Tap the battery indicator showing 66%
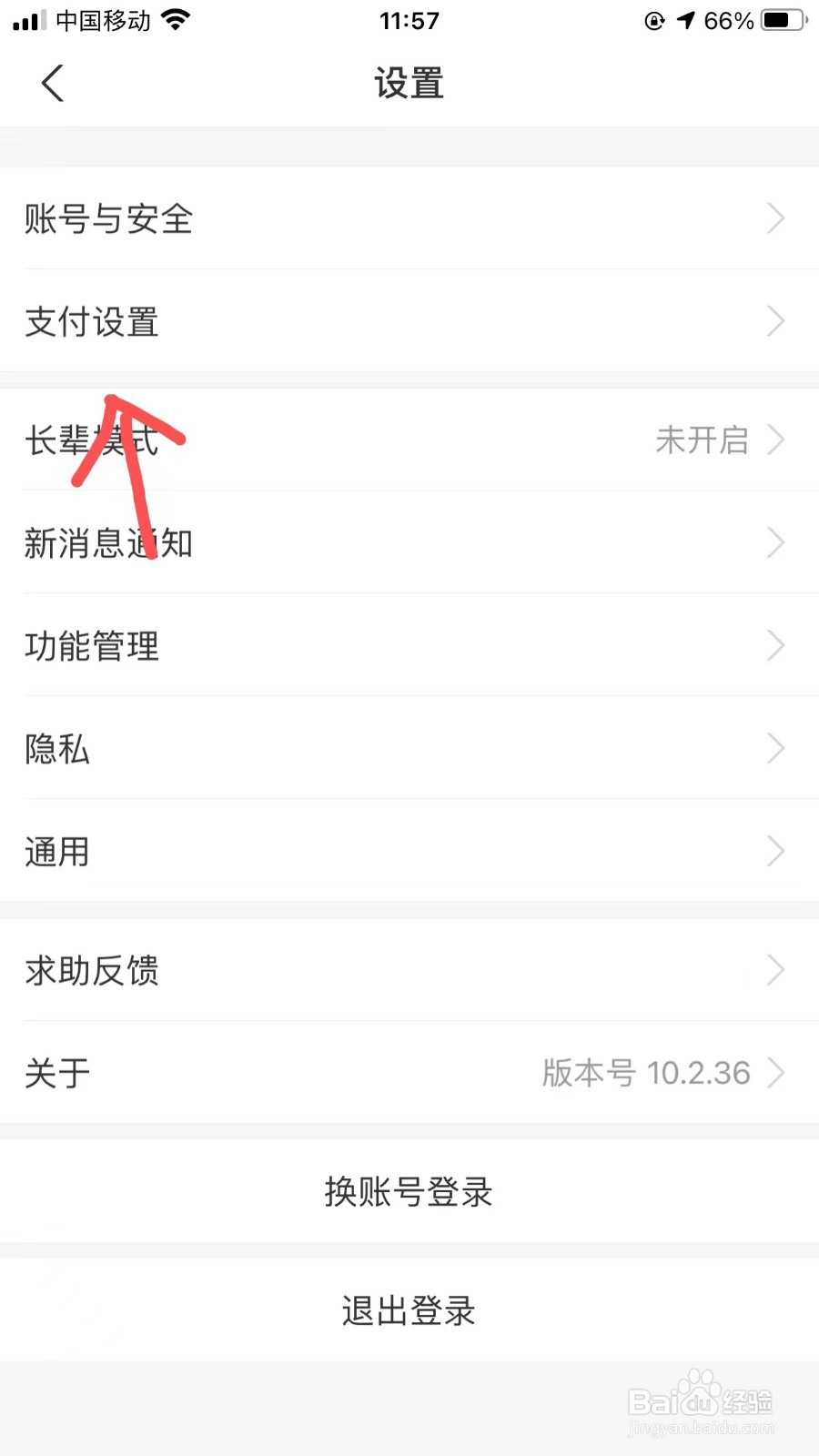Screen dimensions: 819x1456 pyautogui.click(x=778, y=20)
